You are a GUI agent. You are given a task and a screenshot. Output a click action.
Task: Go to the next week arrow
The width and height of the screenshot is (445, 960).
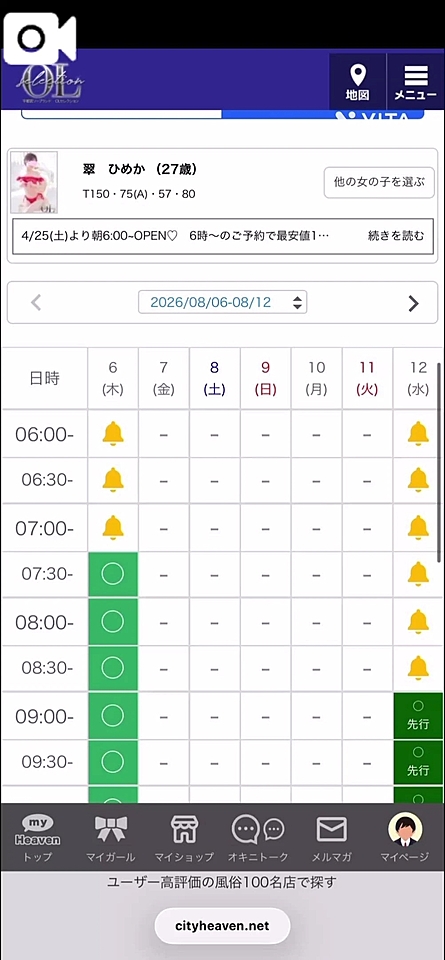[x=414, y=303]
